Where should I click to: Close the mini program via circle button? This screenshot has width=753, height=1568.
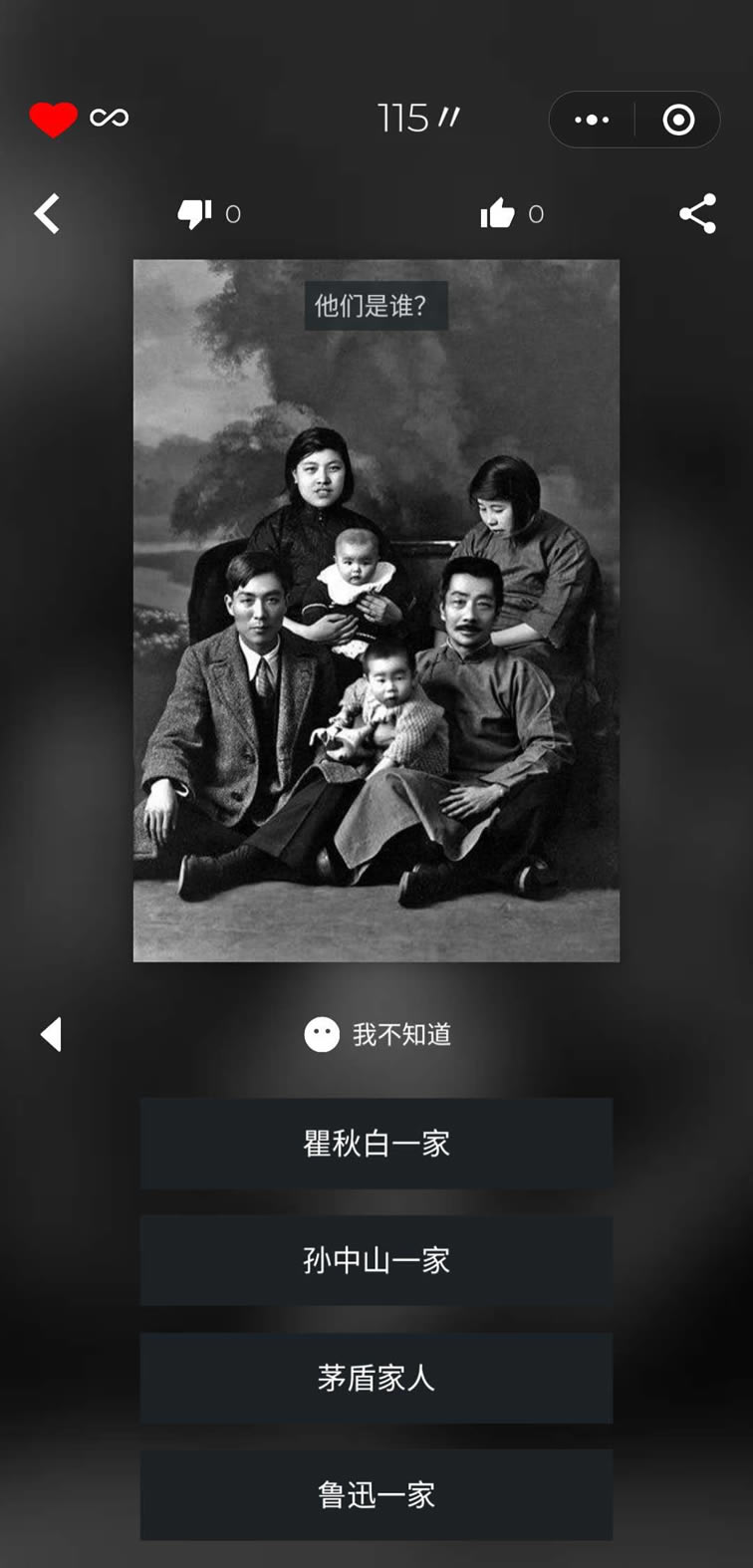tap(678, 120)
